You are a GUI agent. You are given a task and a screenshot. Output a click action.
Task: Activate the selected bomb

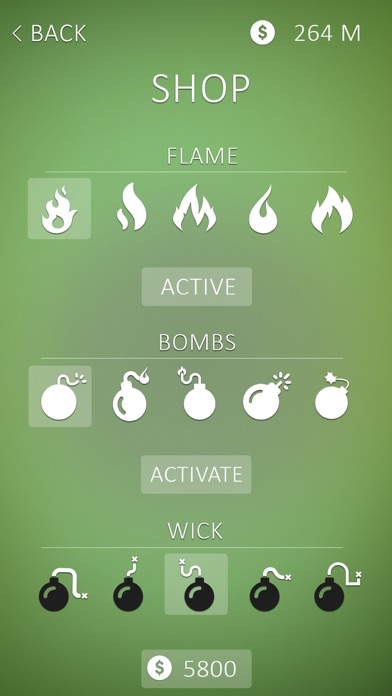[x=196, y=475]
